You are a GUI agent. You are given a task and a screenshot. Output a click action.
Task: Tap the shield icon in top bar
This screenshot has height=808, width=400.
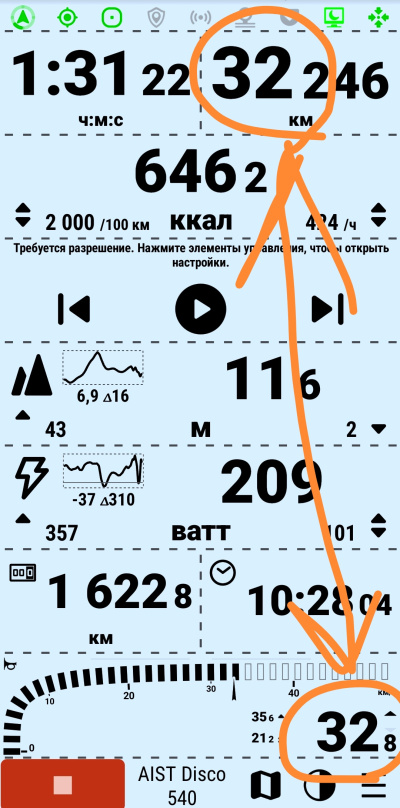point(155,19)
